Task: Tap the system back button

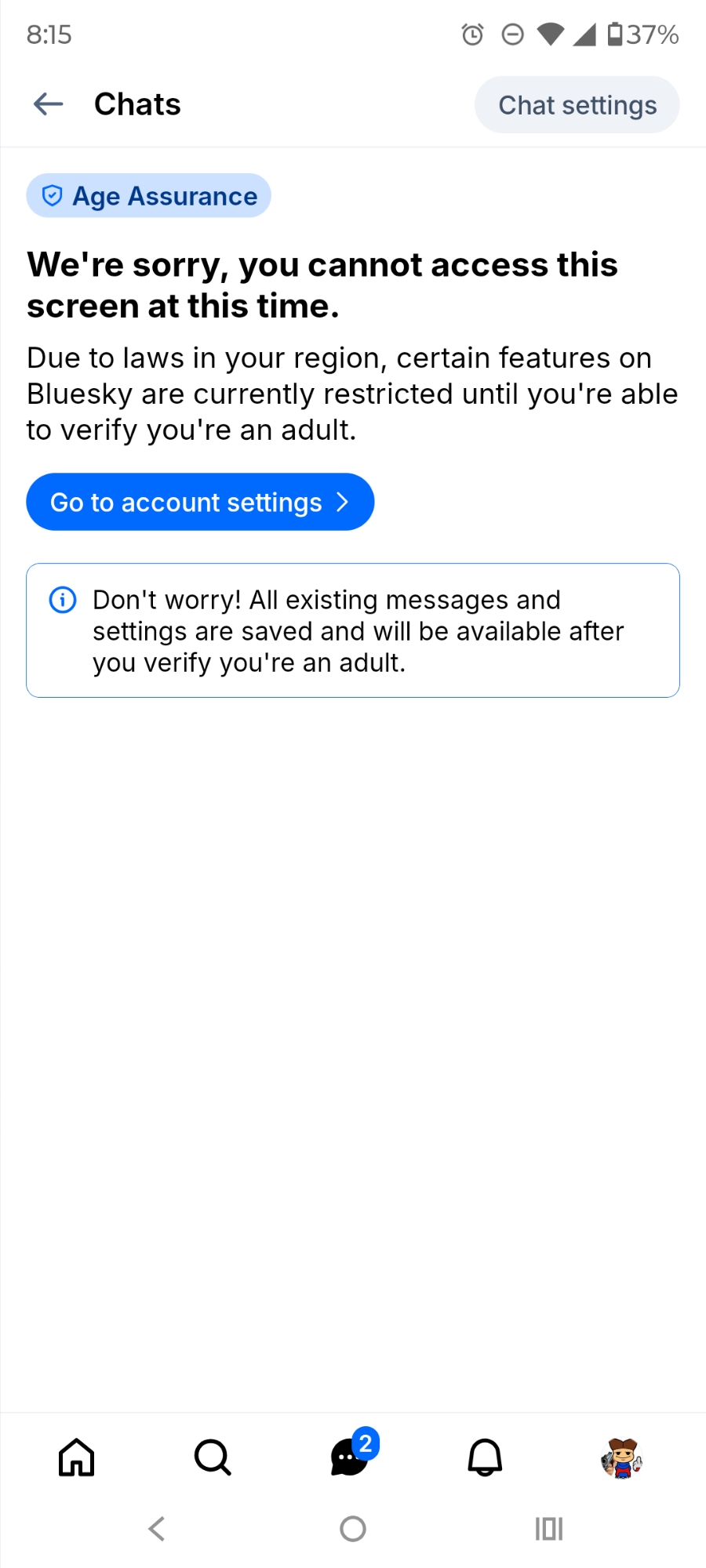Action: click(x=157, y=1529)
